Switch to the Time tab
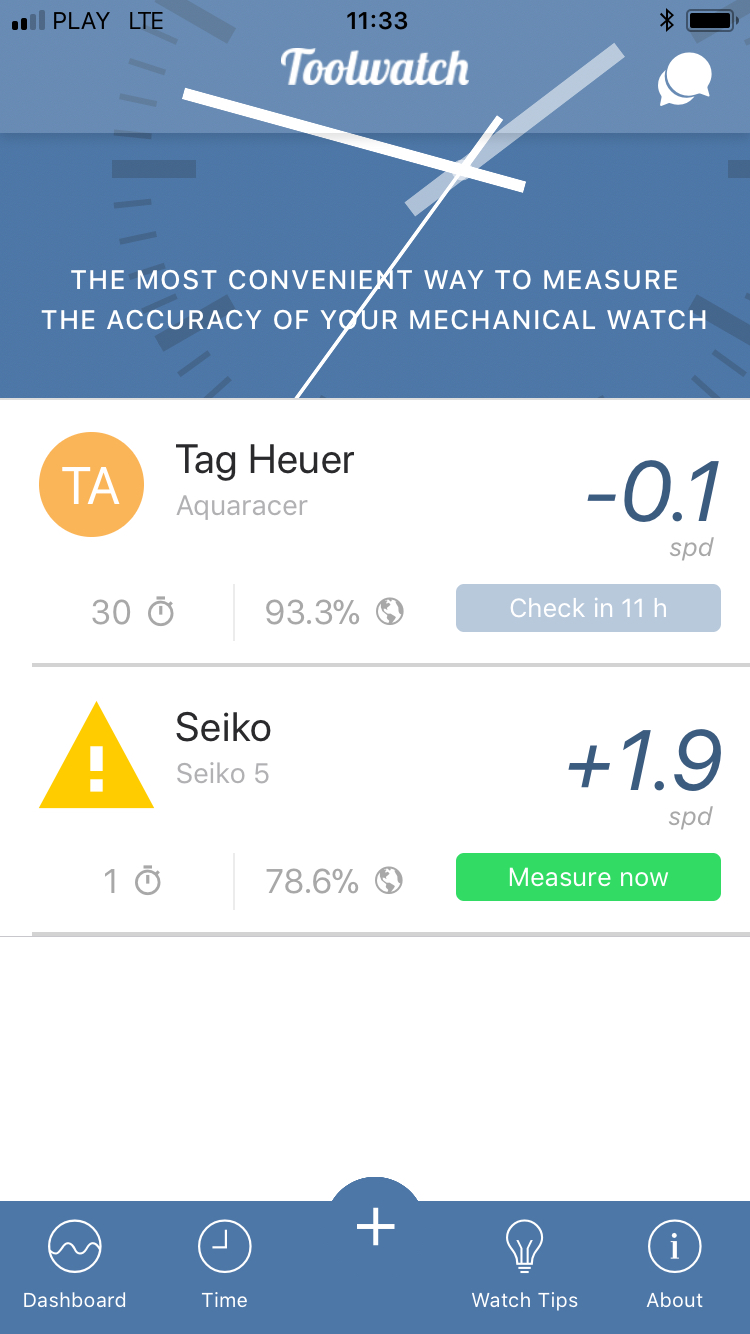This screenshot has height=1334, width=750. [225, 1264]
